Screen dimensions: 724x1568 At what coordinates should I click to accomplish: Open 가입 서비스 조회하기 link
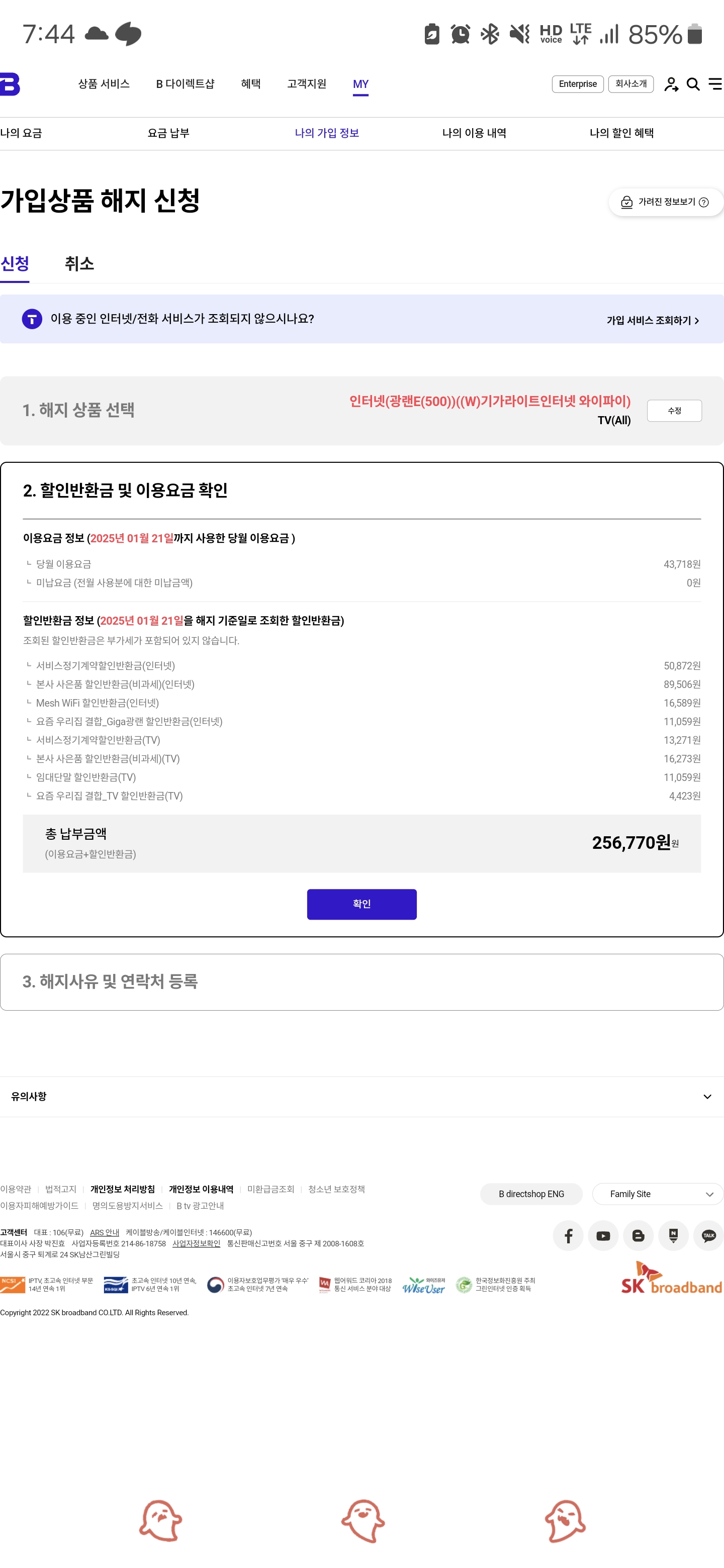(x=652, y=320)
